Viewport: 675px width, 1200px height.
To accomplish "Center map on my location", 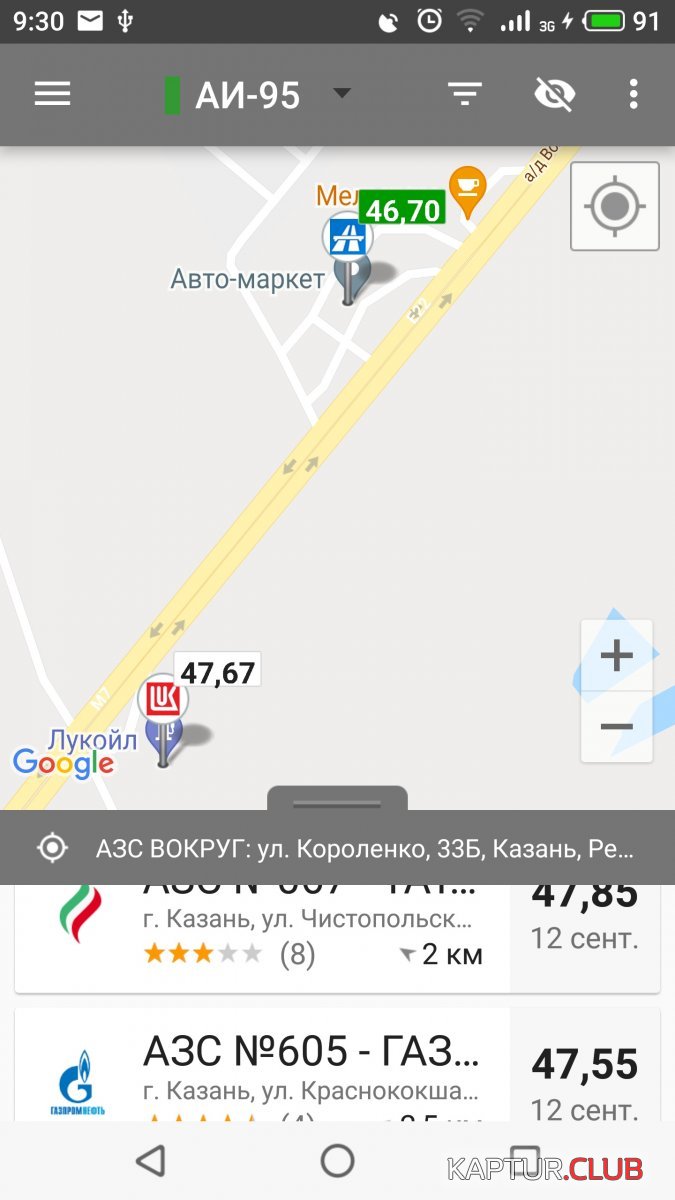I will coord(614,206).
